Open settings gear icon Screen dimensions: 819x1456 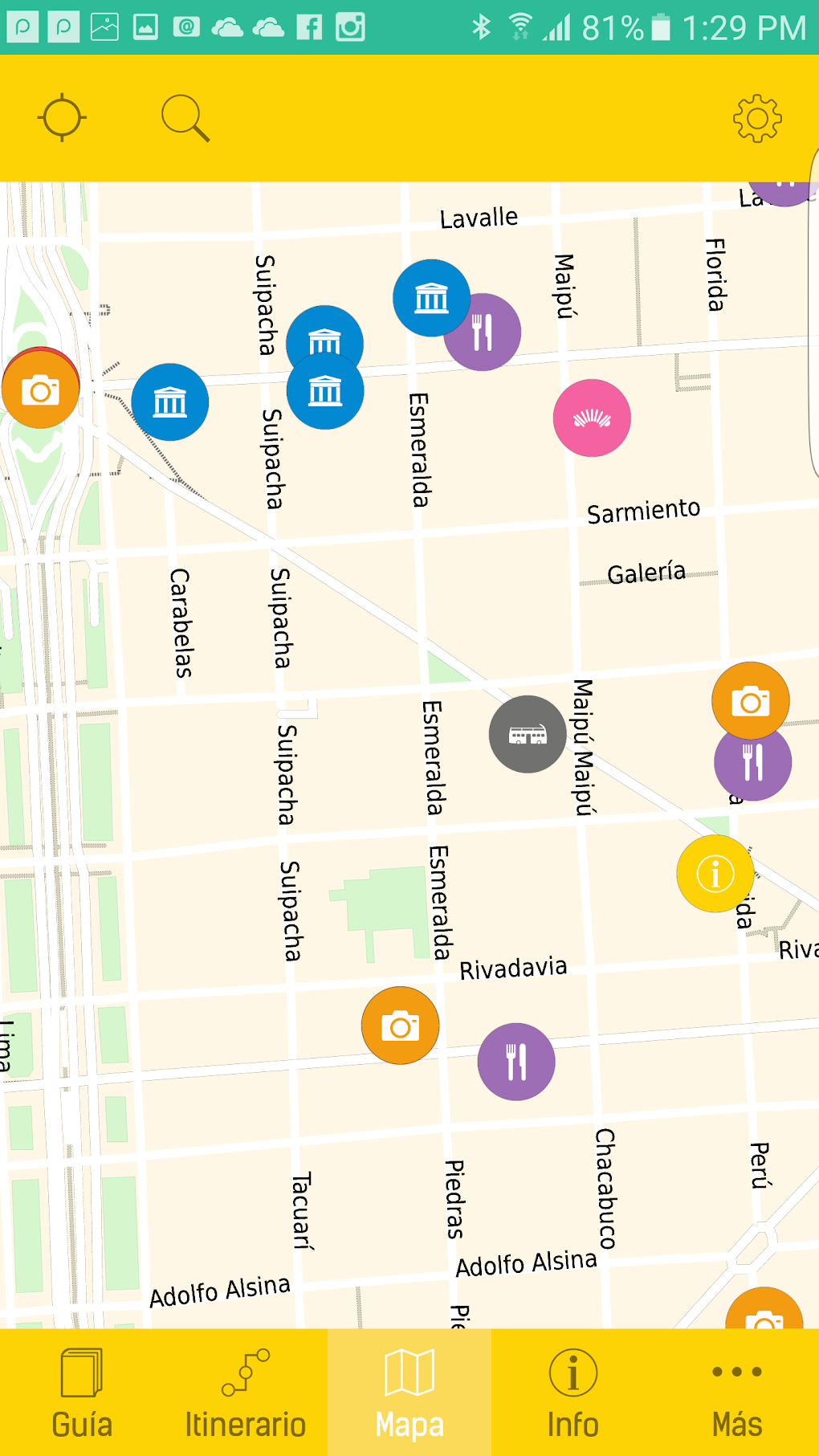pyautogui.click(x=757, y=119)
